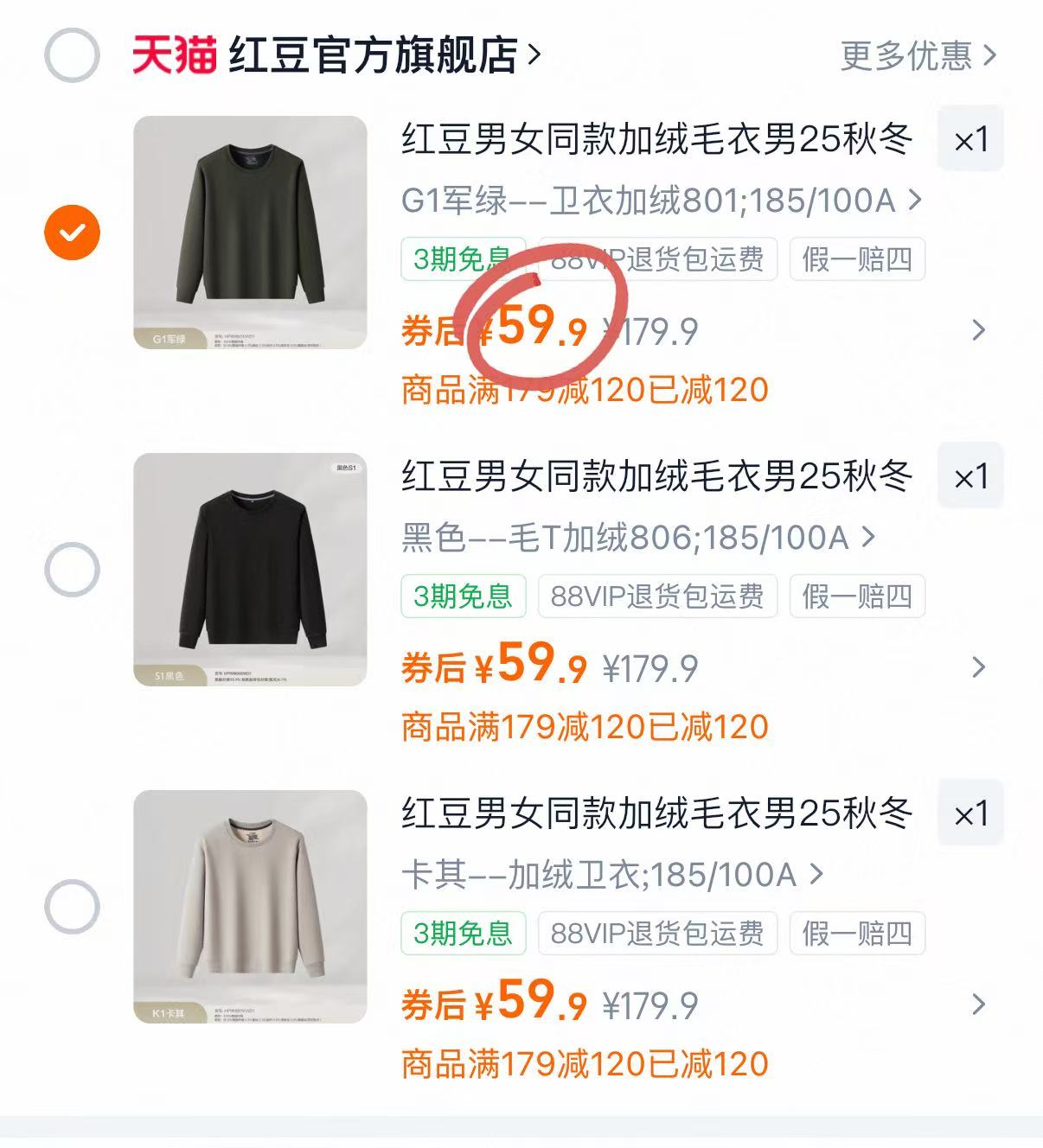Click the 88VIP退货包运费 tag on second item
The width and height of the screenshot is (1043, 1148).
click(655, 596)
